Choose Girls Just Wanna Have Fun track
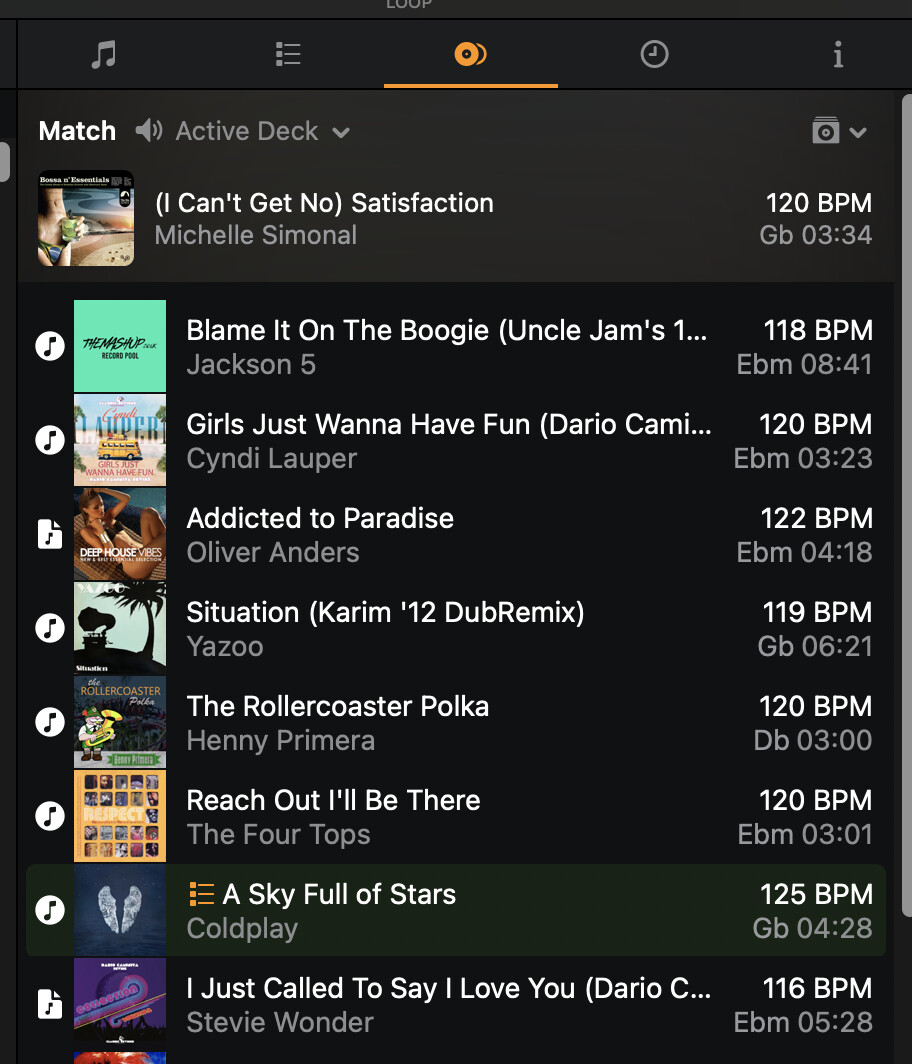 point(449,440)
